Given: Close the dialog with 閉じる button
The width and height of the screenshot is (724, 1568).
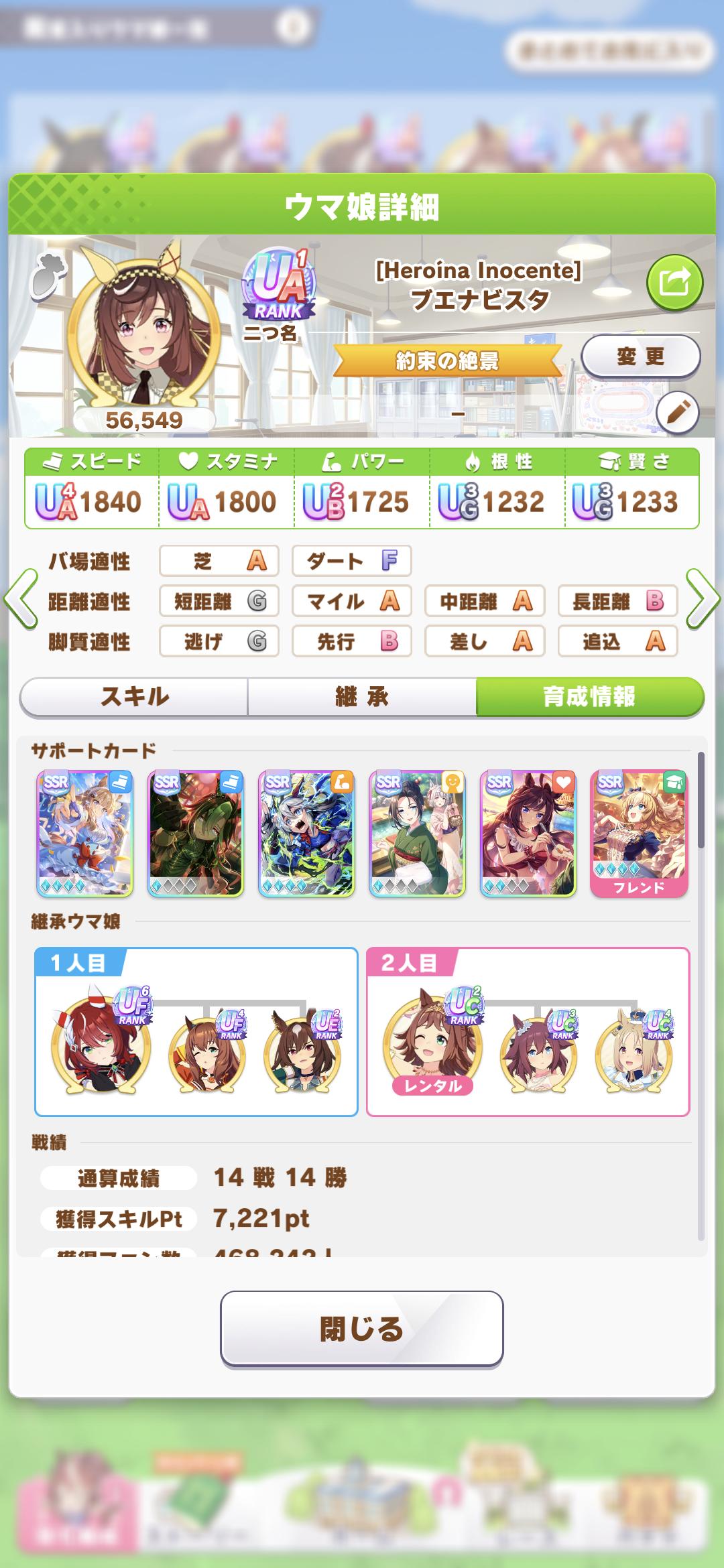Looking at the screenshot, I should [x=362, y=1329].
